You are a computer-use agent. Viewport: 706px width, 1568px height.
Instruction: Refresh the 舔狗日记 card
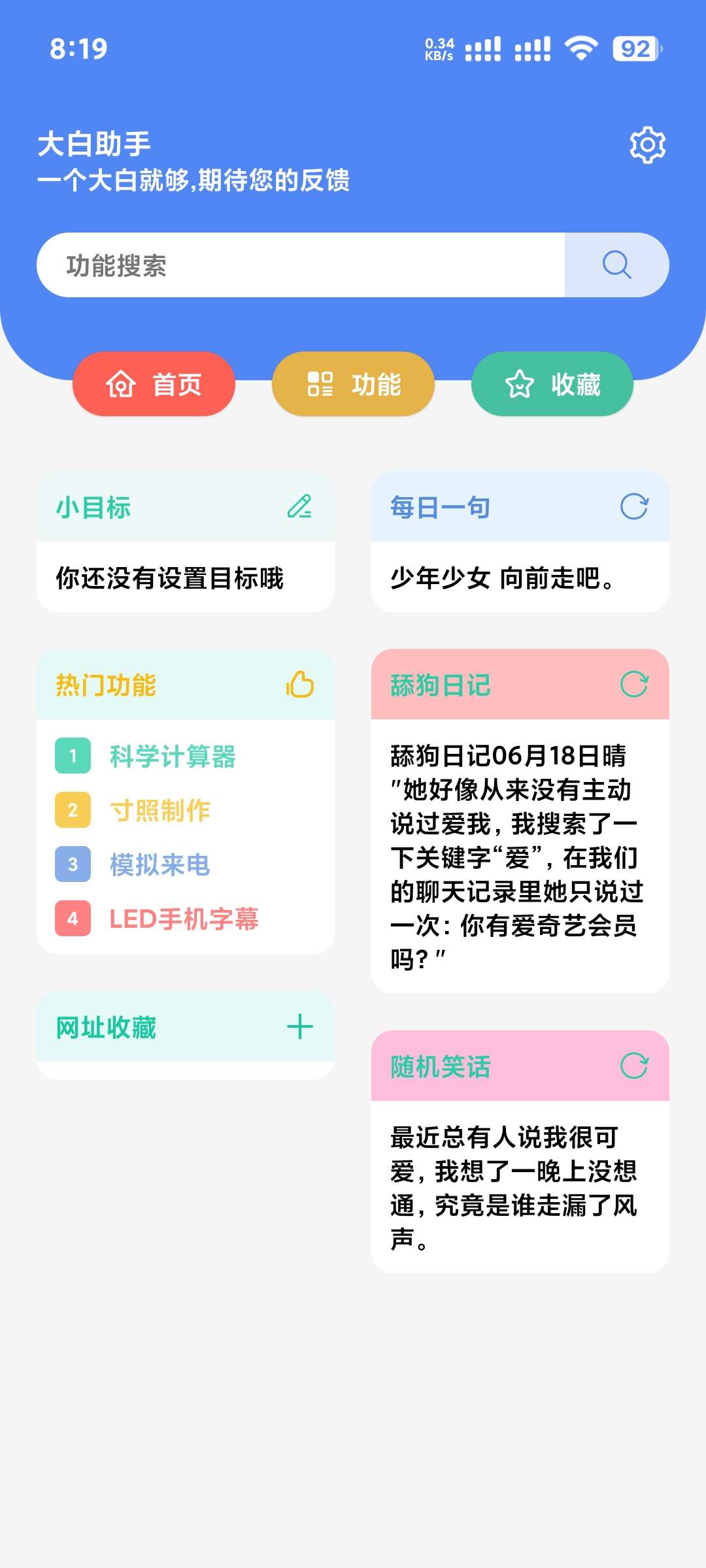point(633,685)
